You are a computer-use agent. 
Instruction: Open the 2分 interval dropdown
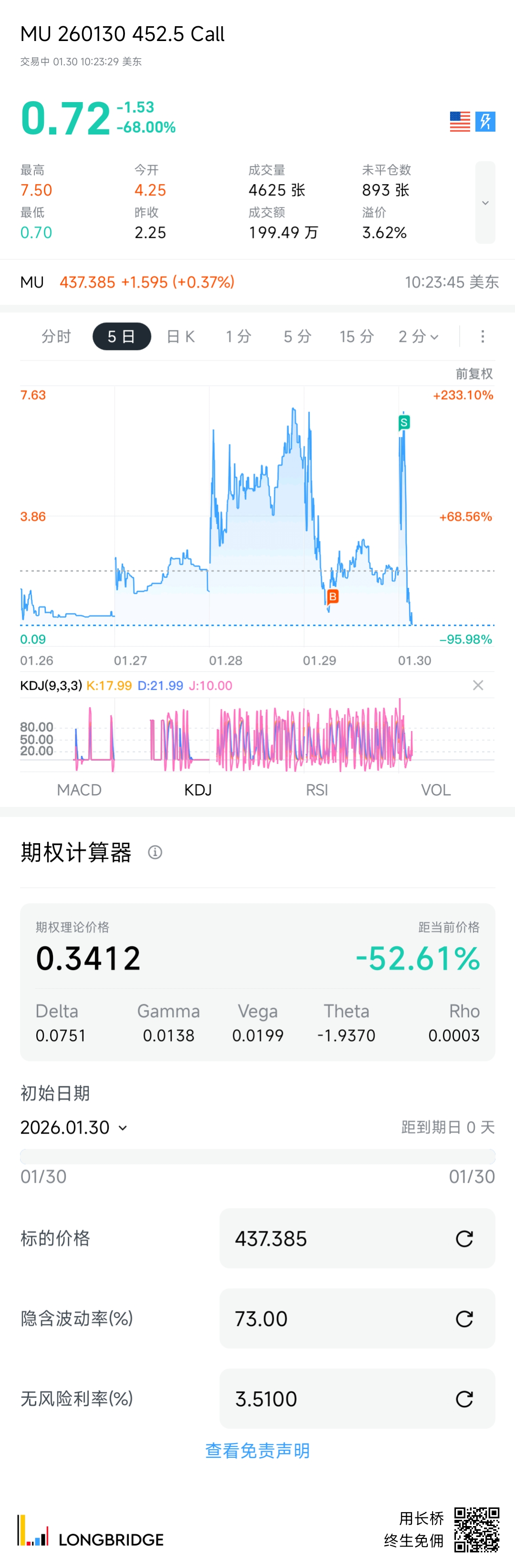tap(418, 336)
